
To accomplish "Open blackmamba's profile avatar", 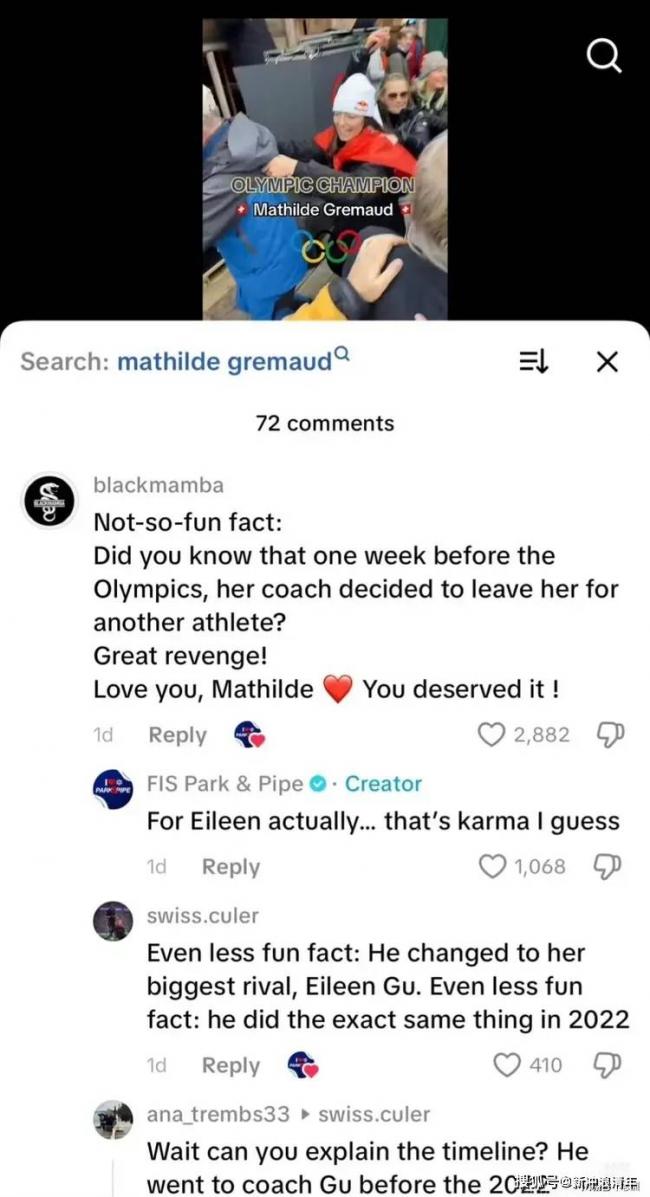I will (50, 499).
